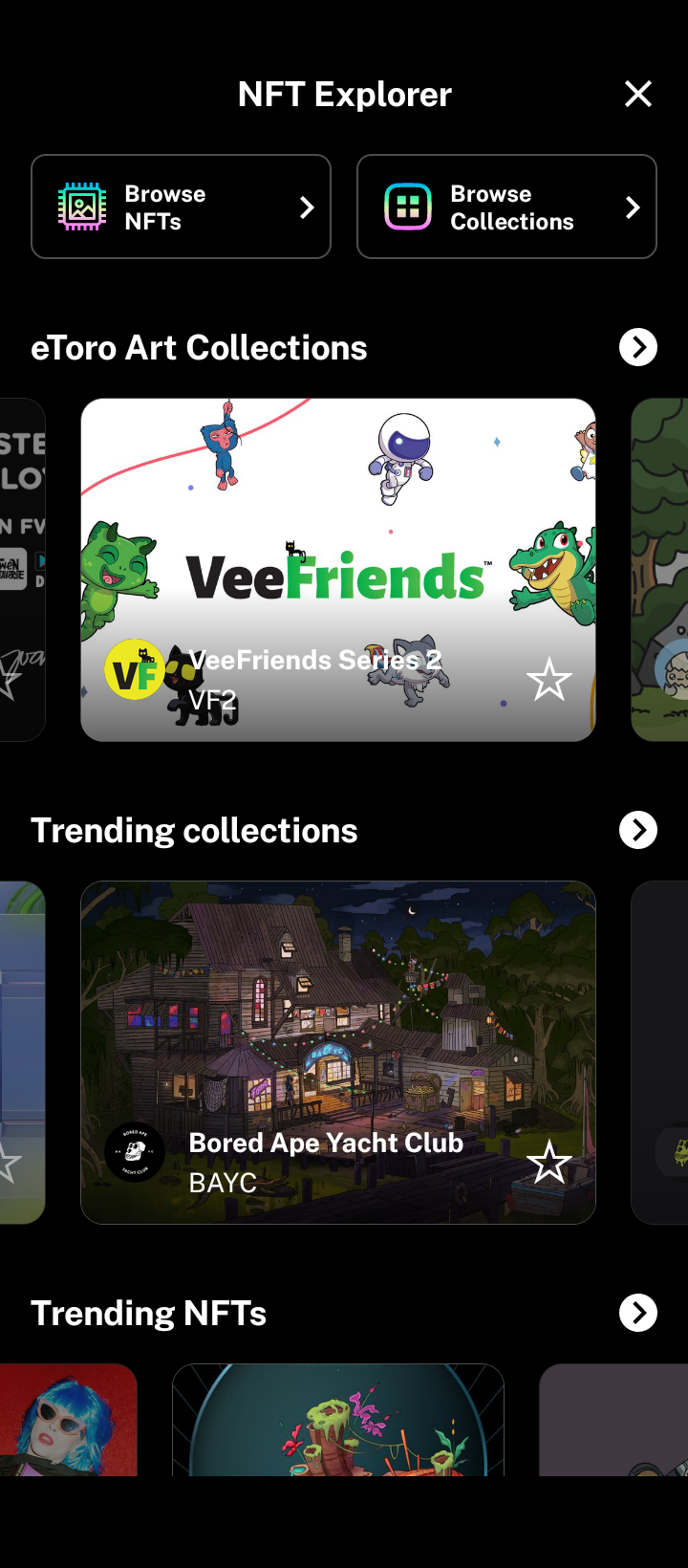Image resolution: width=688 pixels, height=1568 pixels.
Task: Show all eToro Art Collections
Action: 637,347
